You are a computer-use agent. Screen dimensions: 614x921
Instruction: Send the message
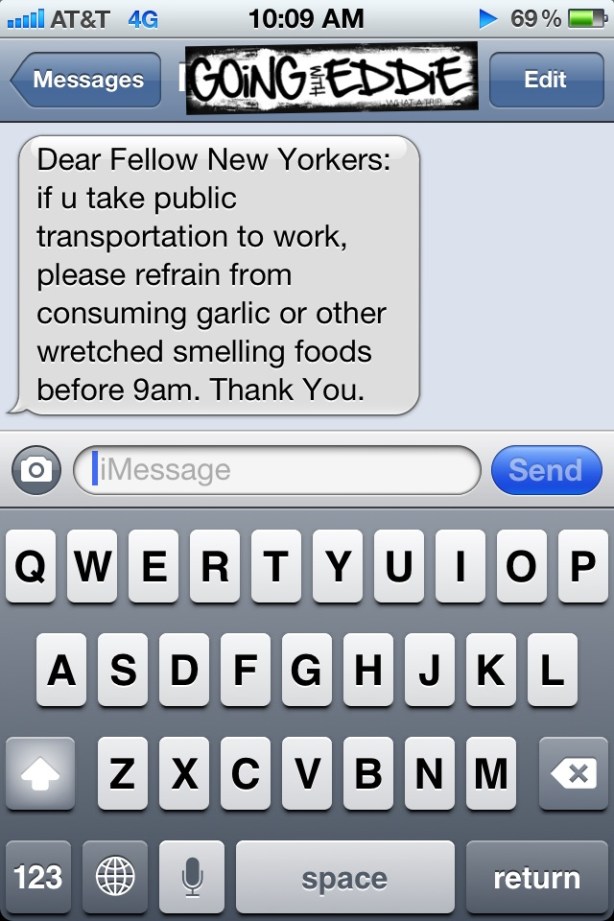(x=545, y=470)
